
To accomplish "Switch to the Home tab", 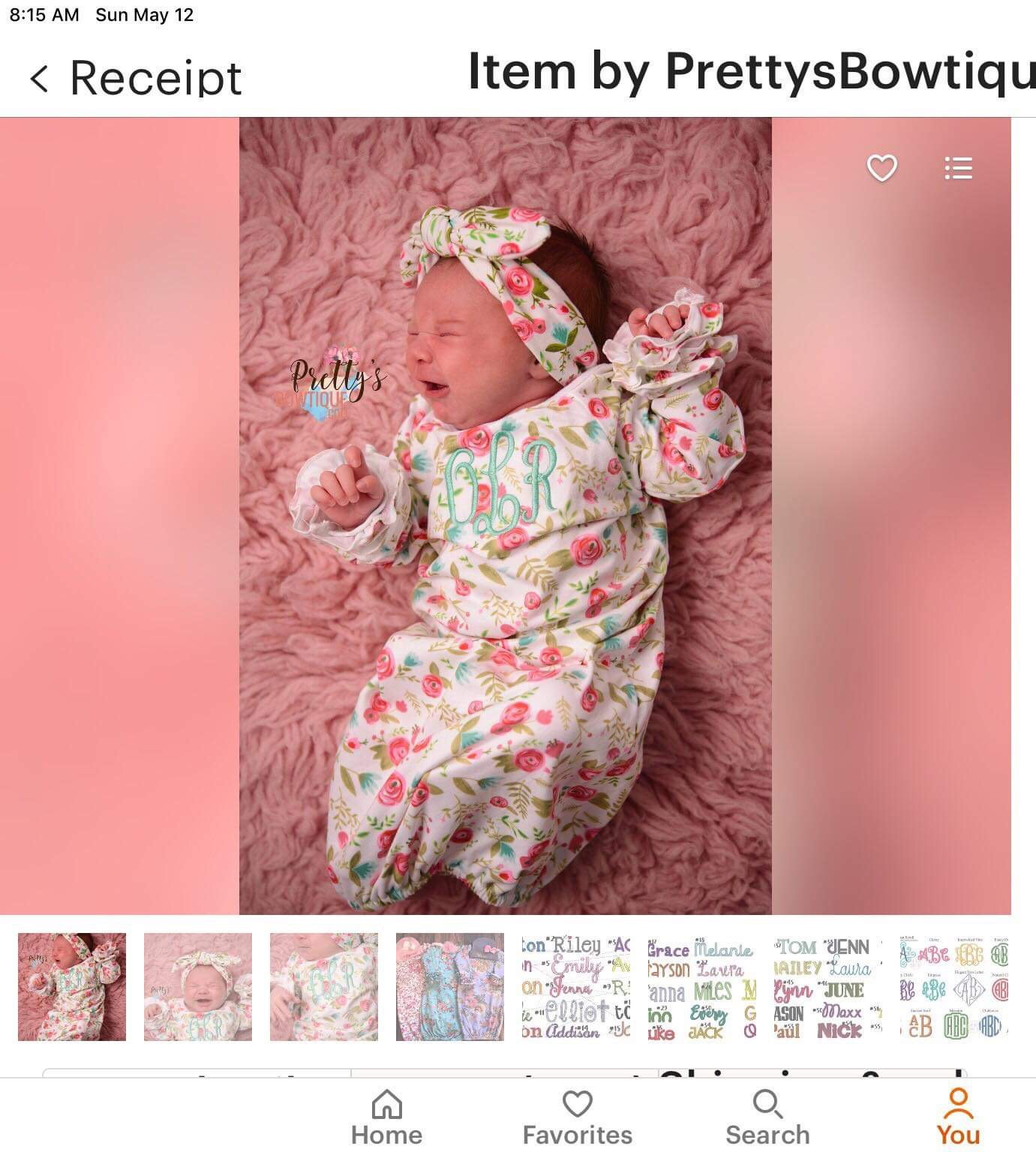I will pos(386,1117).
